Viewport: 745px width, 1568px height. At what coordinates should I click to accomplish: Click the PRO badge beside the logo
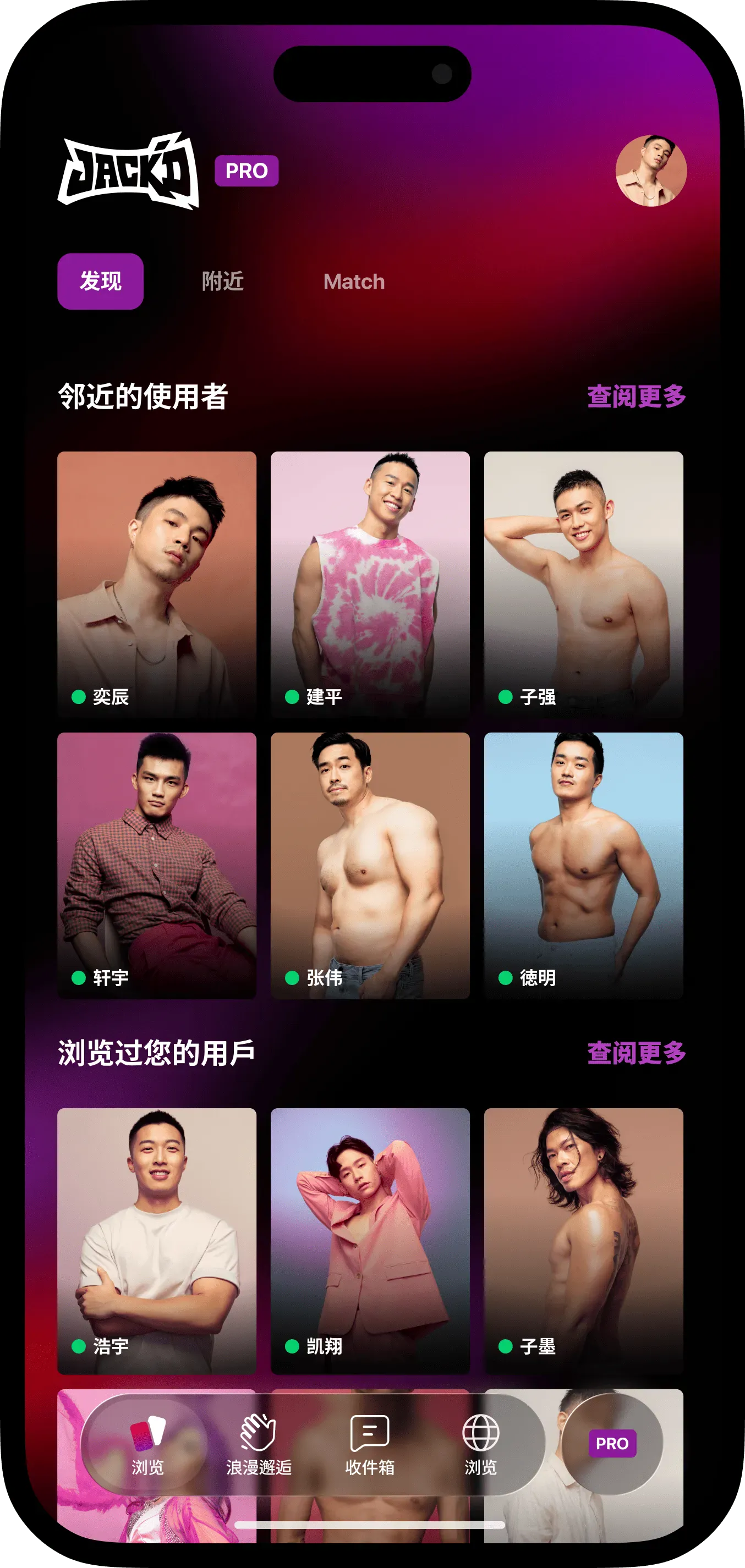246,172
